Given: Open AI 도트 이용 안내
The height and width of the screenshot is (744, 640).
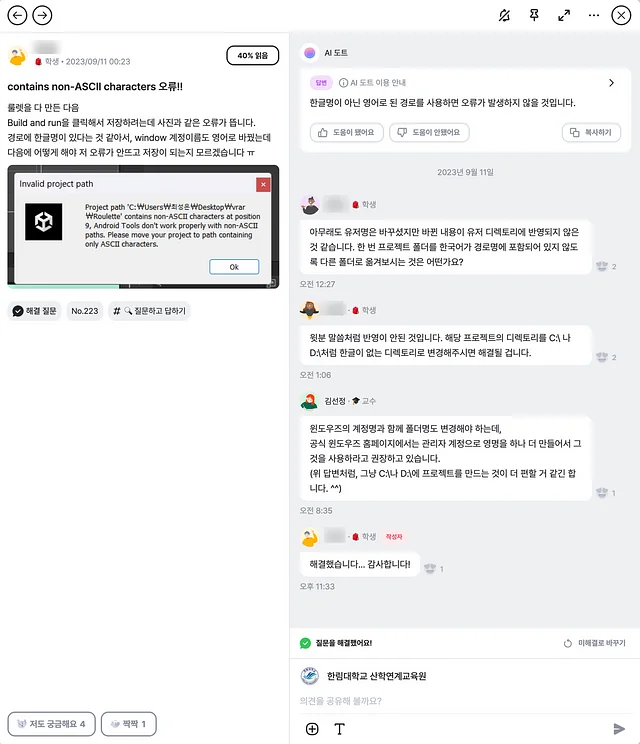Looking at the screenshot, I should coord(376,83).
